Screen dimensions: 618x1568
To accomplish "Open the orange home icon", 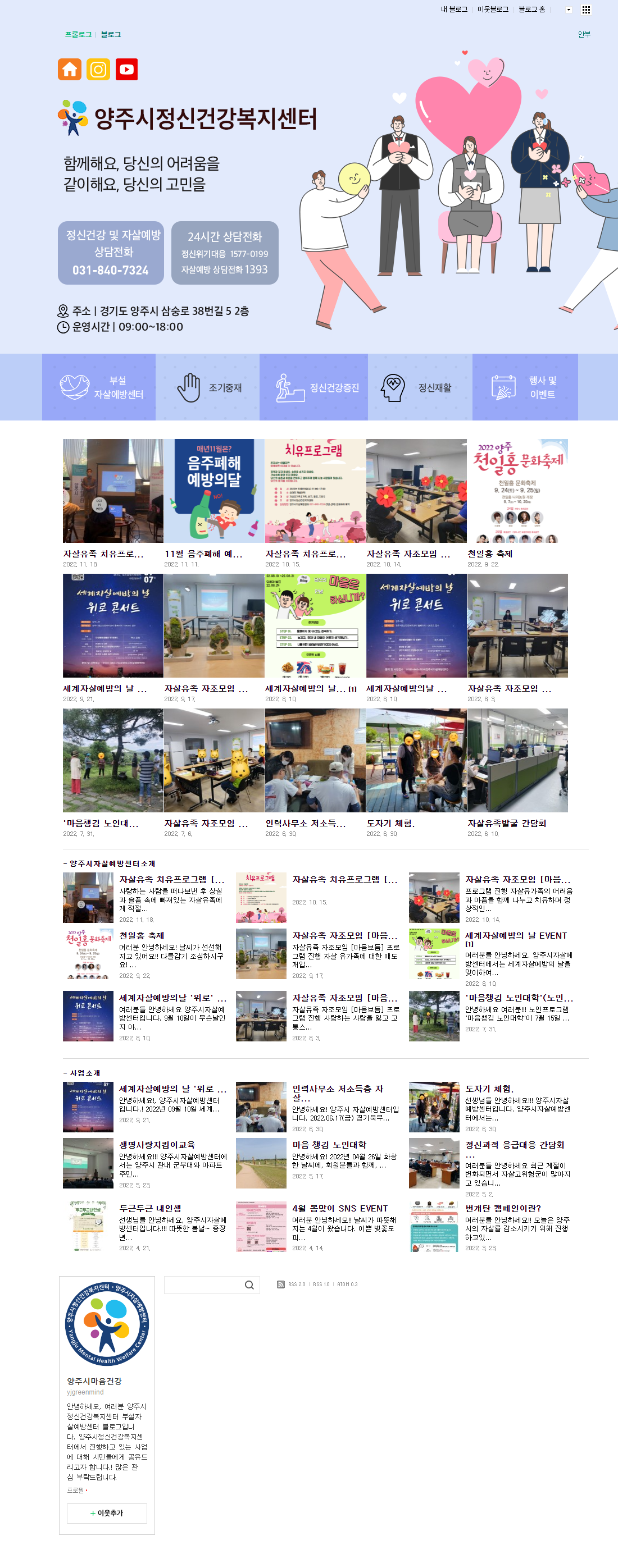I will coord(70,70).
